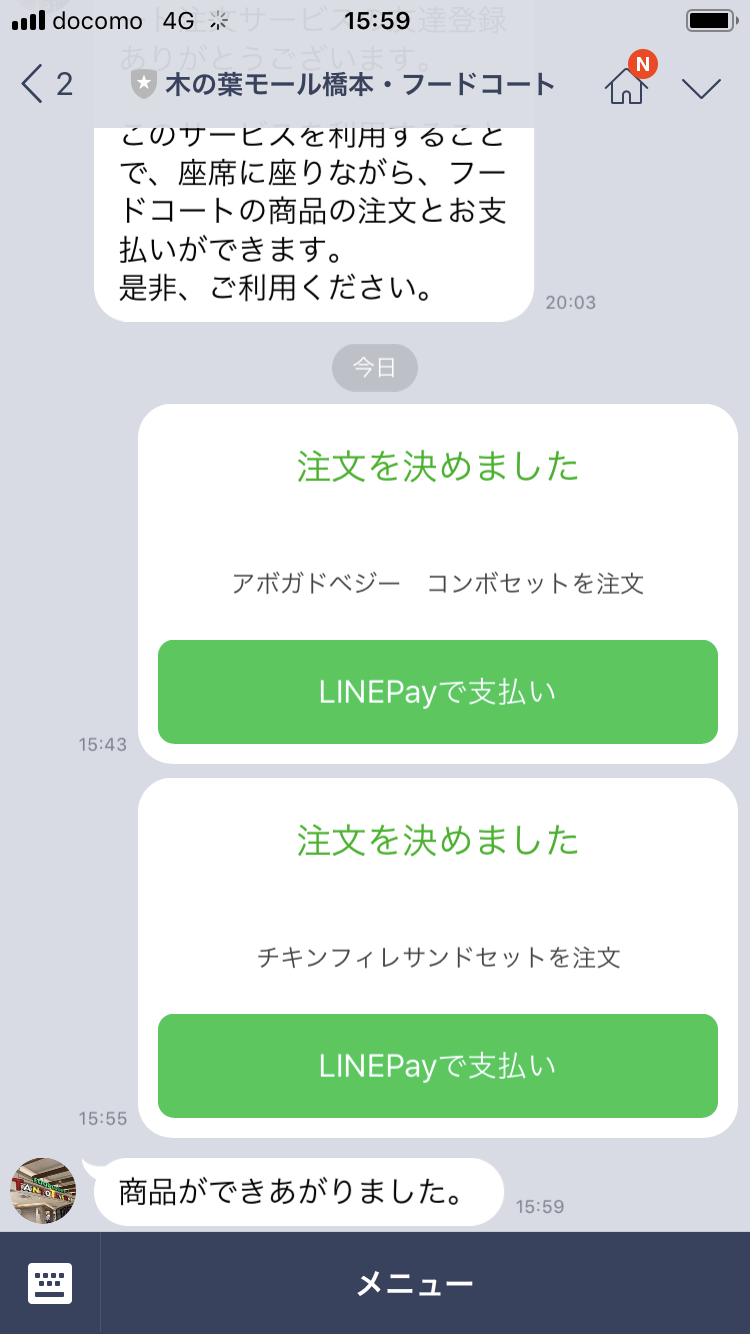This screenshot has width=750, height=1334.
Task: Open the LINE home icon with badge
Action: [627, 85]
